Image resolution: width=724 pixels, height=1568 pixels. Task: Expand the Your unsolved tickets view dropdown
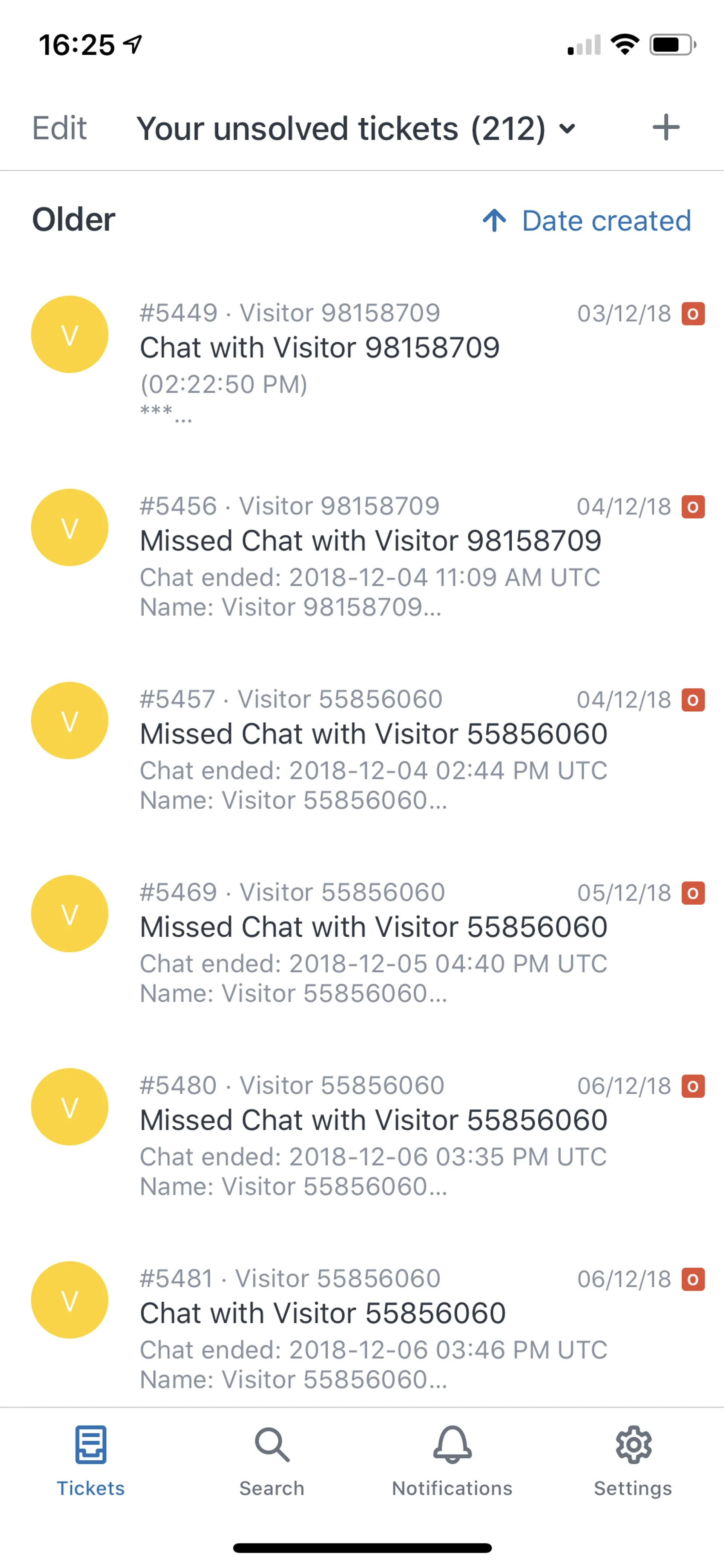tap(356, 128)
